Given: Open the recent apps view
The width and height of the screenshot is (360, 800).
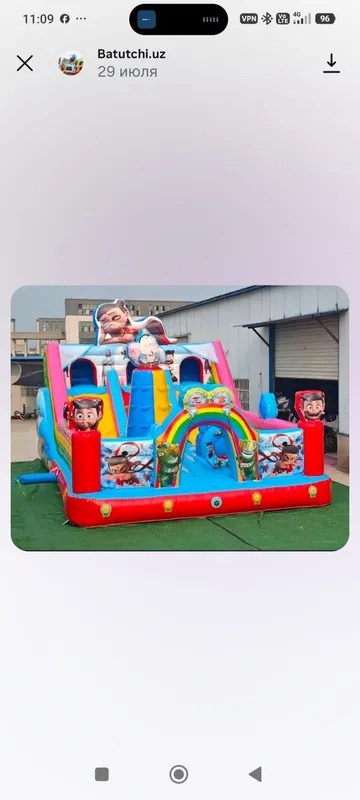Looking at the screenshot, I should coord(102,774).
